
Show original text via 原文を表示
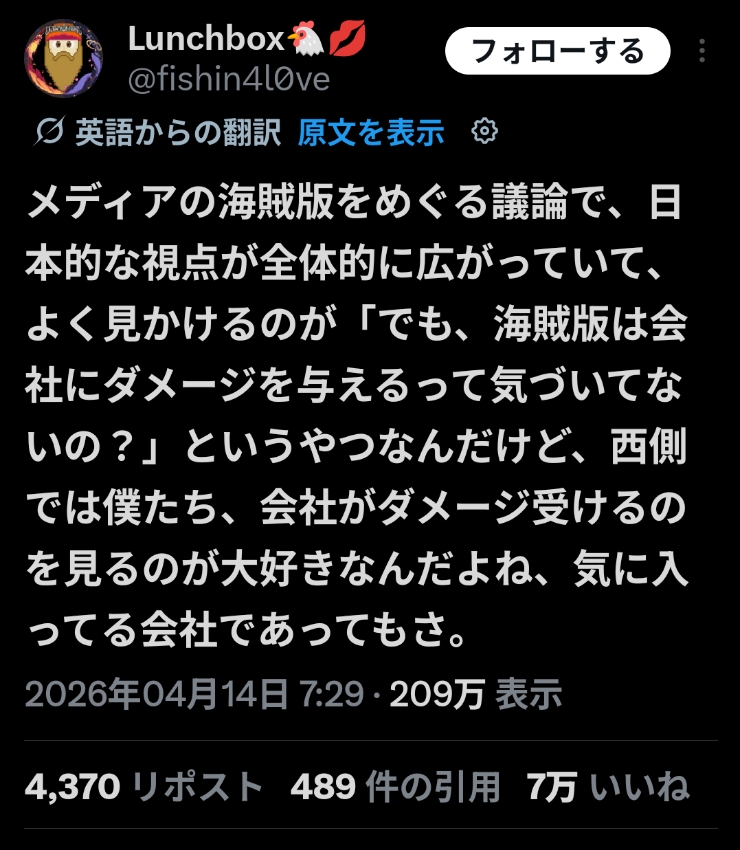pyautogui.click(x=370, y=132)
